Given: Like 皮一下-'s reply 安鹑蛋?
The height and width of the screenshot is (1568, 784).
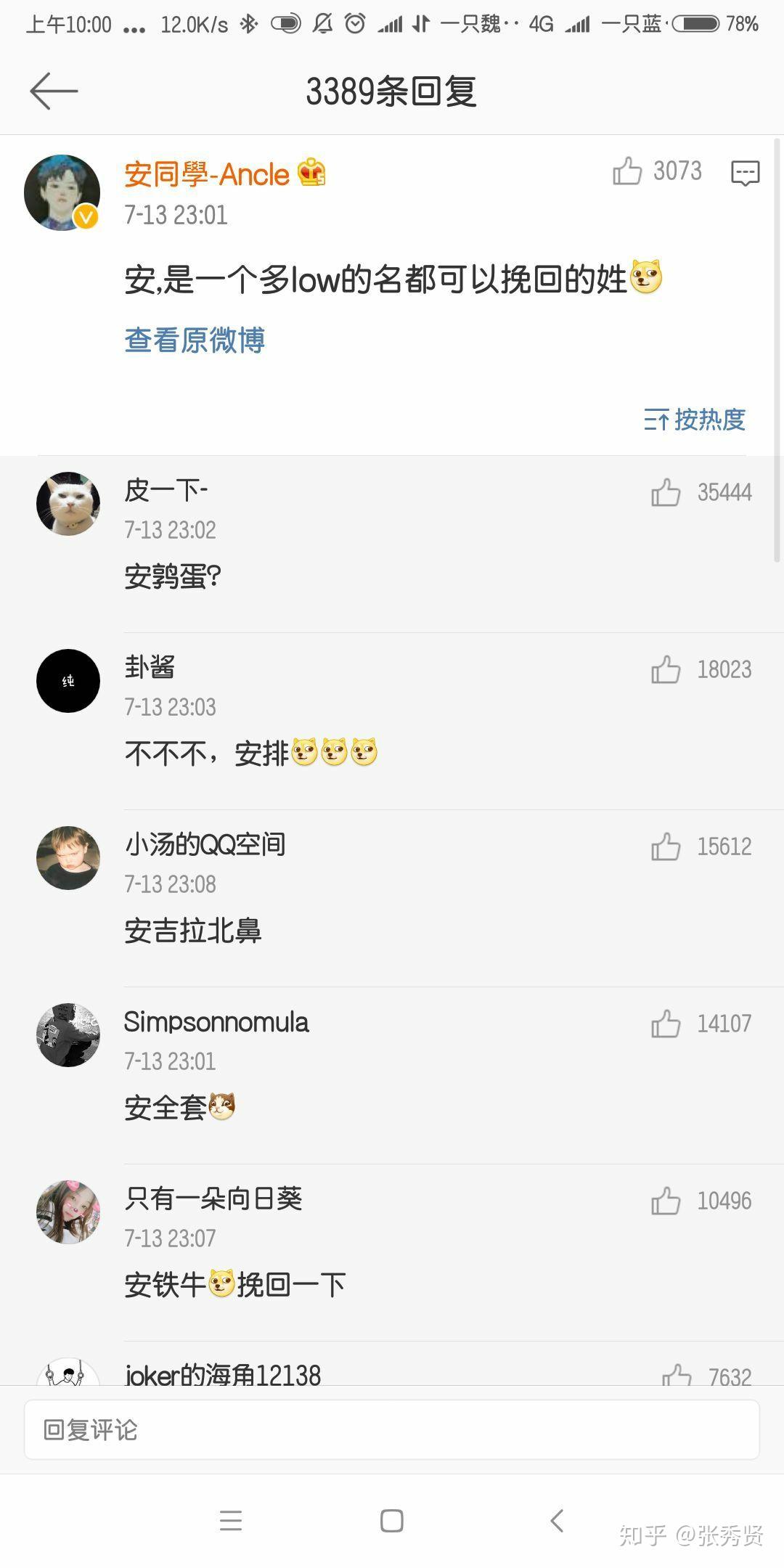Looking at the screenshot, I should (x=666, y=492).
